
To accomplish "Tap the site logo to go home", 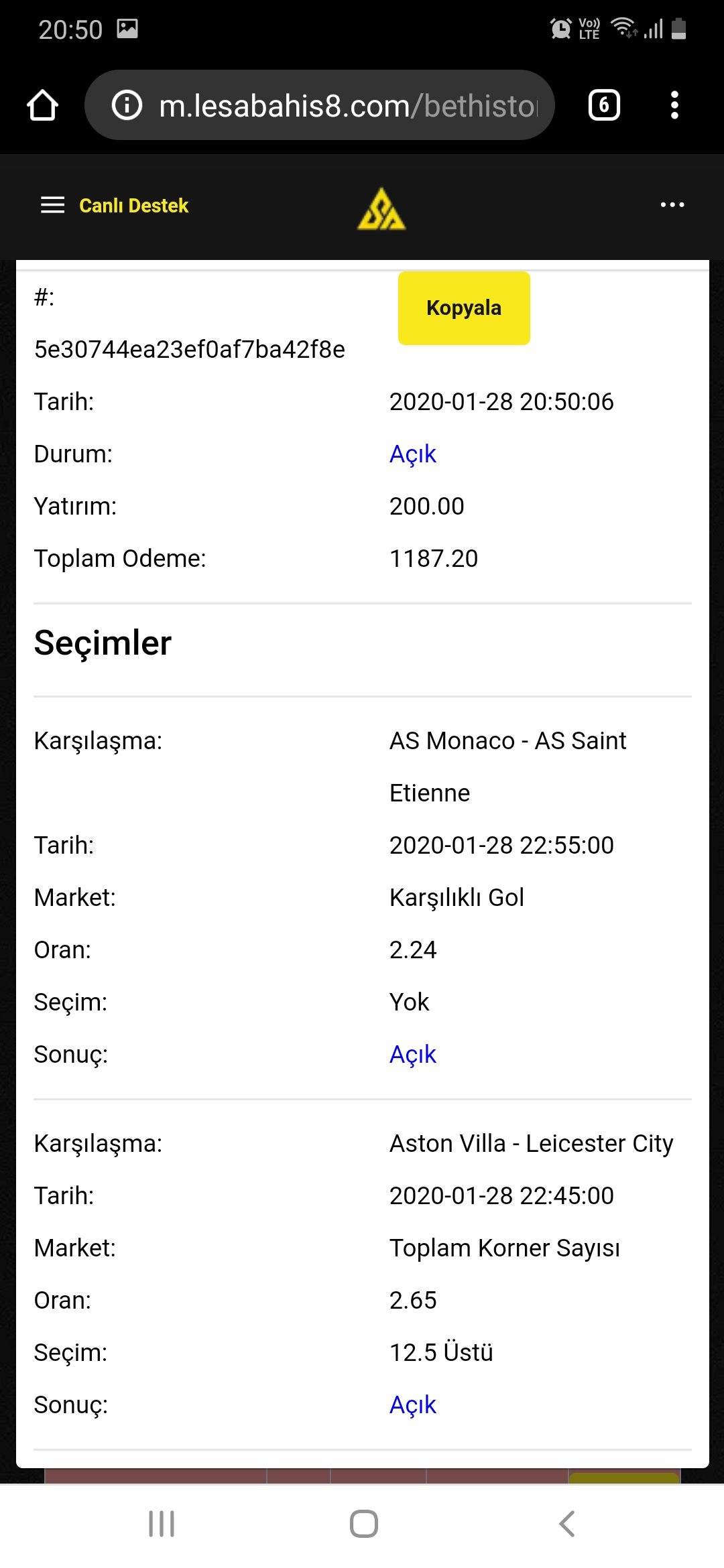I will [x=381, y=208].
